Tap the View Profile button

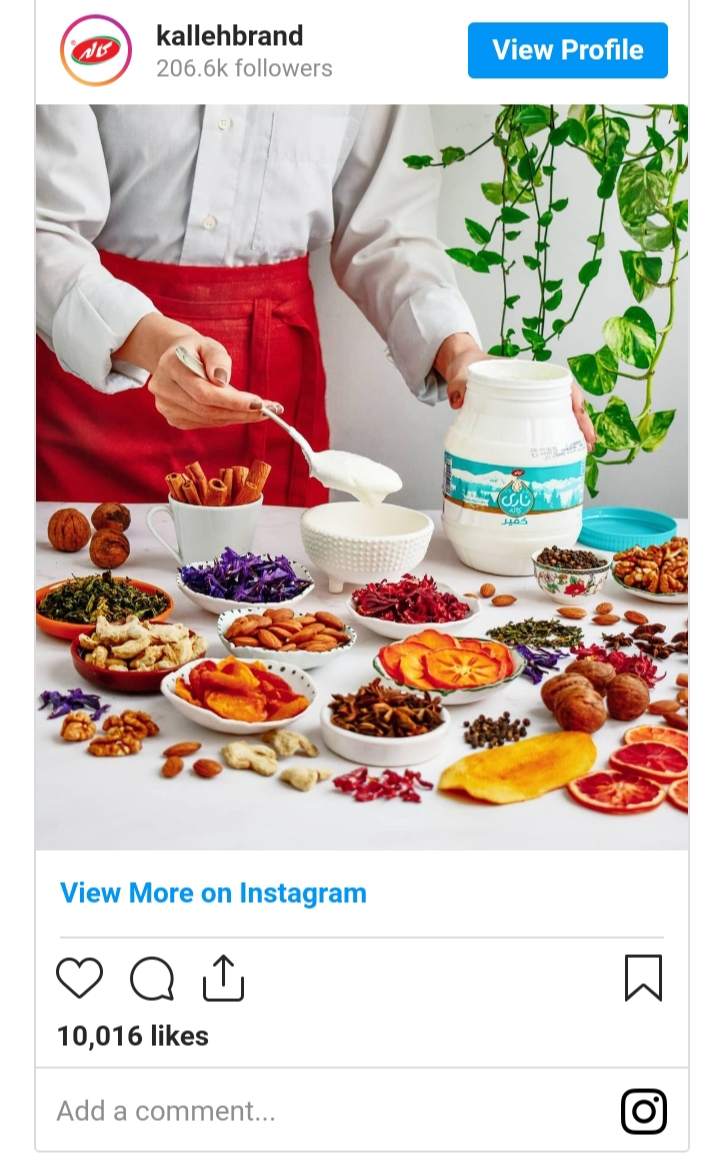pos(567,50)
